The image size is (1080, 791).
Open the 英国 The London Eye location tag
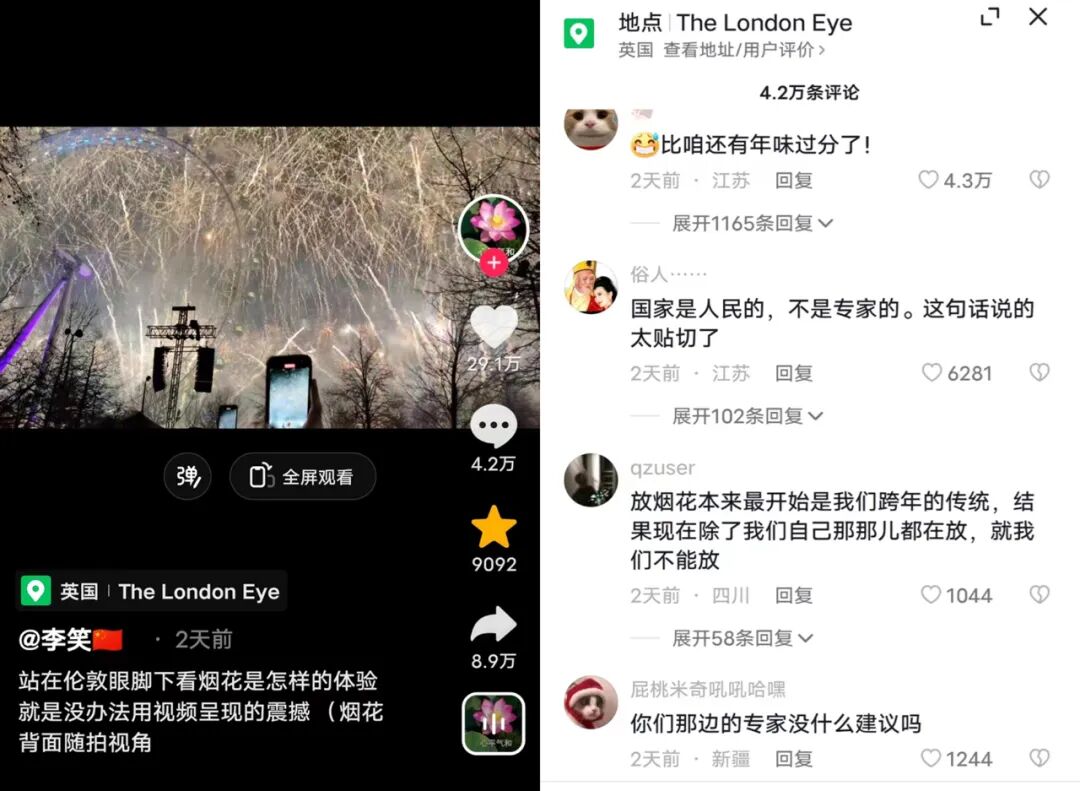coord(151,591)
